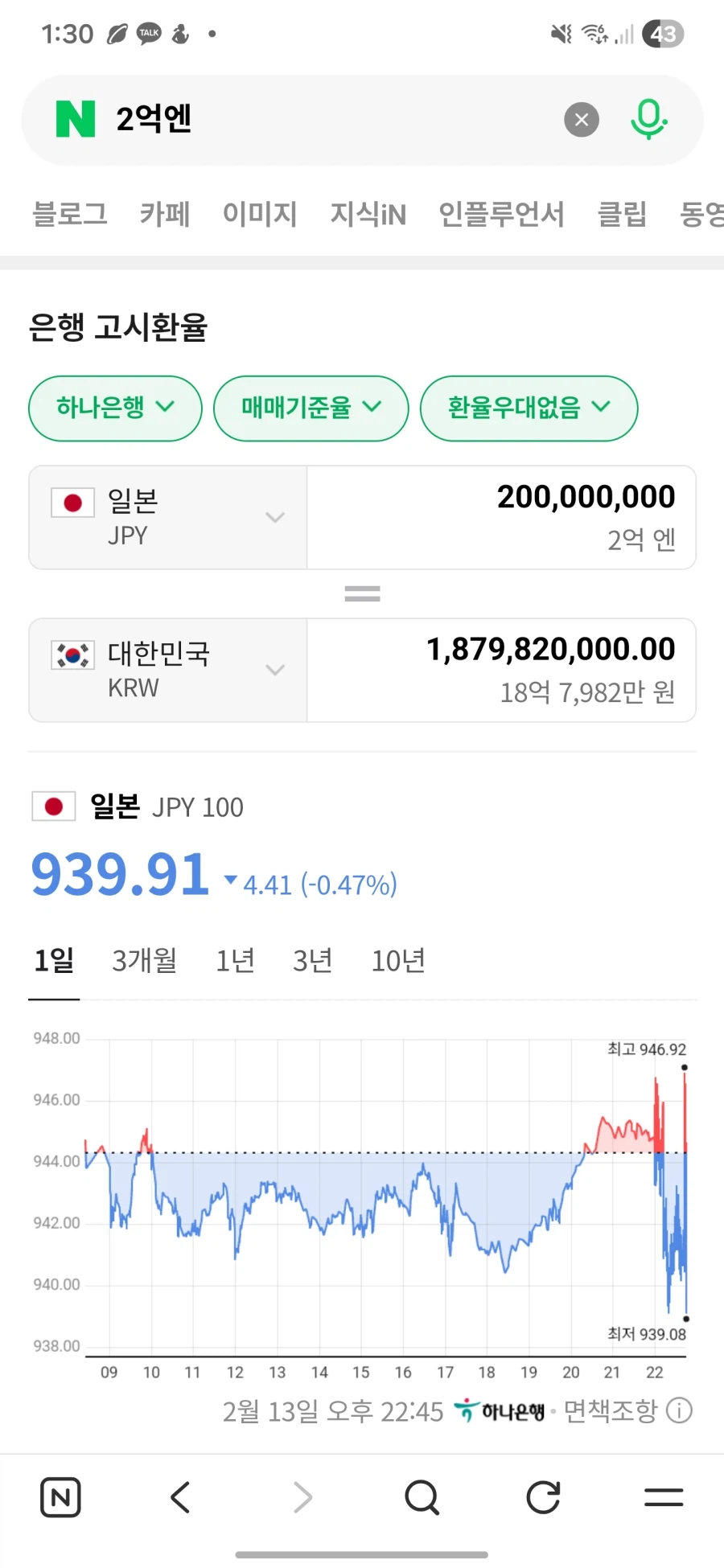Select the Japan flag icon
Screen dimensions: 724x1568
(72, 500)
